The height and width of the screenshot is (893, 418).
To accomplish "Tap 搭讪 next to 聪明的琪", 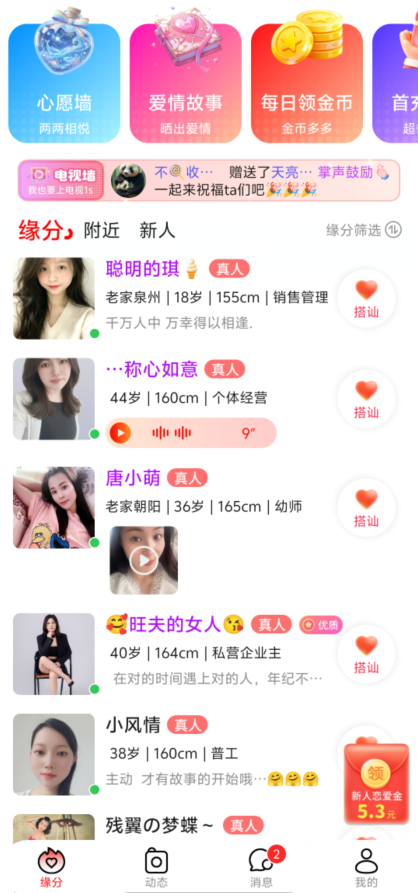I will [x=366, y=298].
